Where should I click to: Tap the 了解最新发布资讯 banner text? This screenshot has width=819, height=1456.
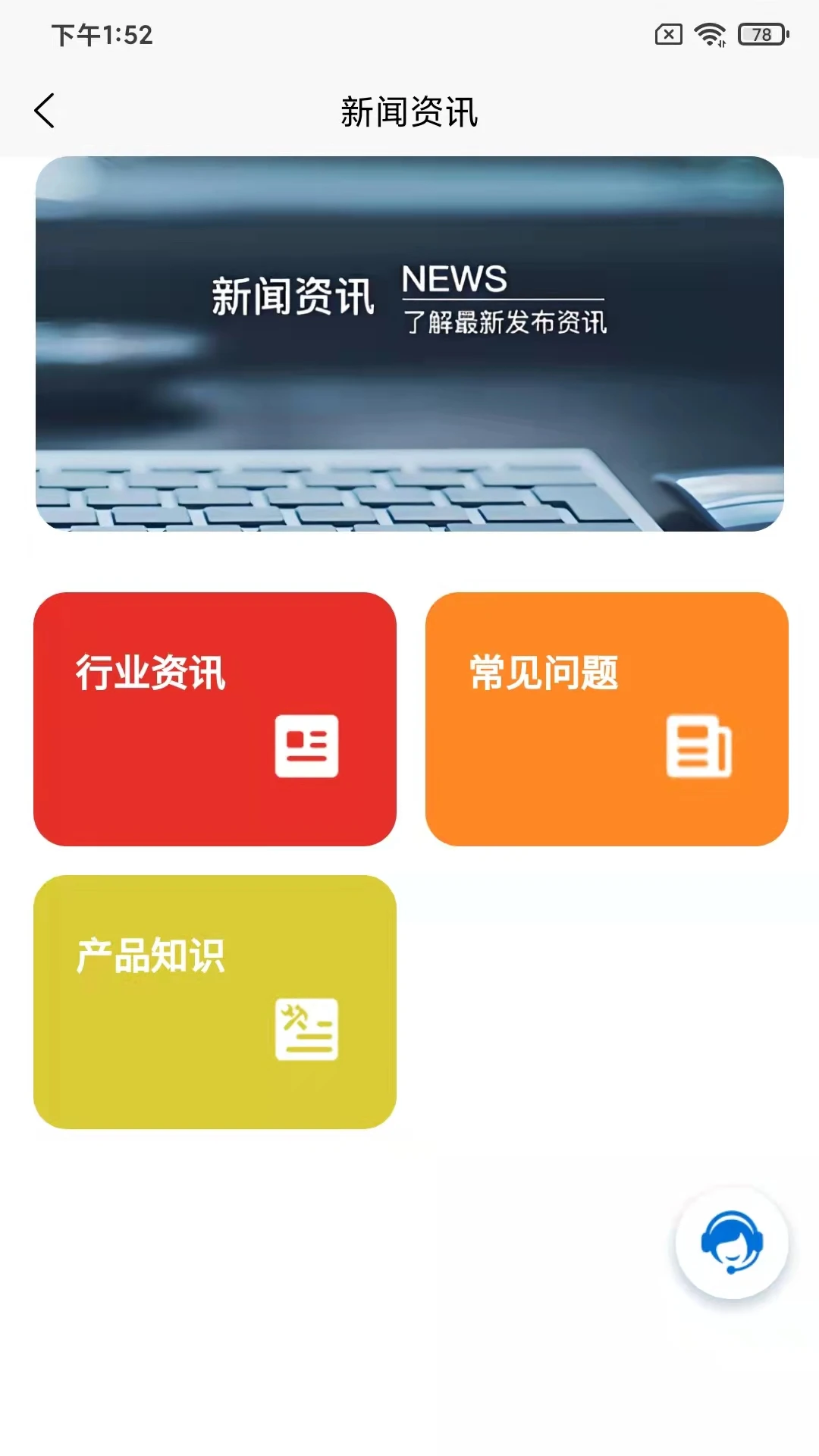pos(505,322)
